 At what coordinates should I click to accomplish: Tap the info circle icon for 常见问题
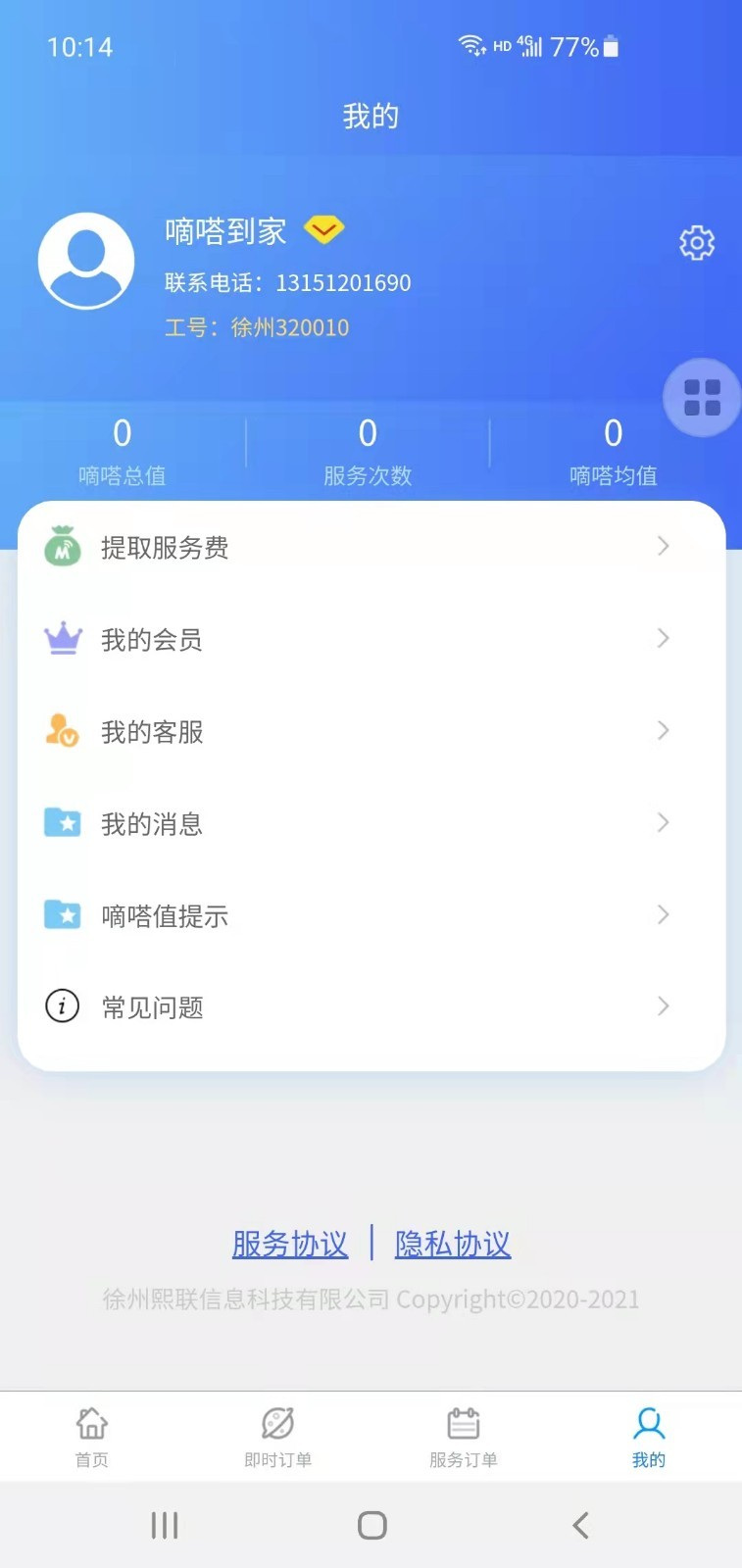pyautogui.click(x=62, y=1006)
